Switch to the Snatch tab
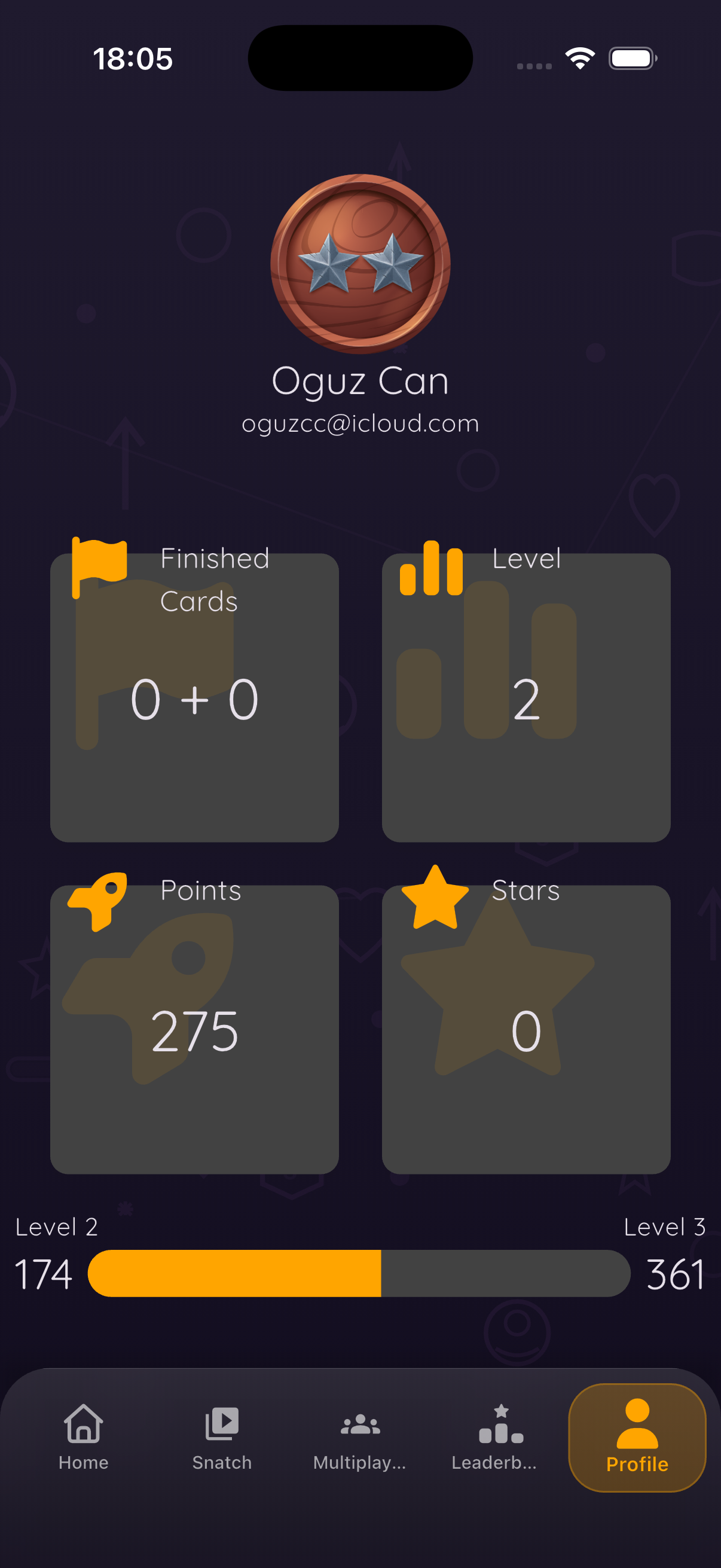This screenshot has width=721, height=1568. [221, 1437]
